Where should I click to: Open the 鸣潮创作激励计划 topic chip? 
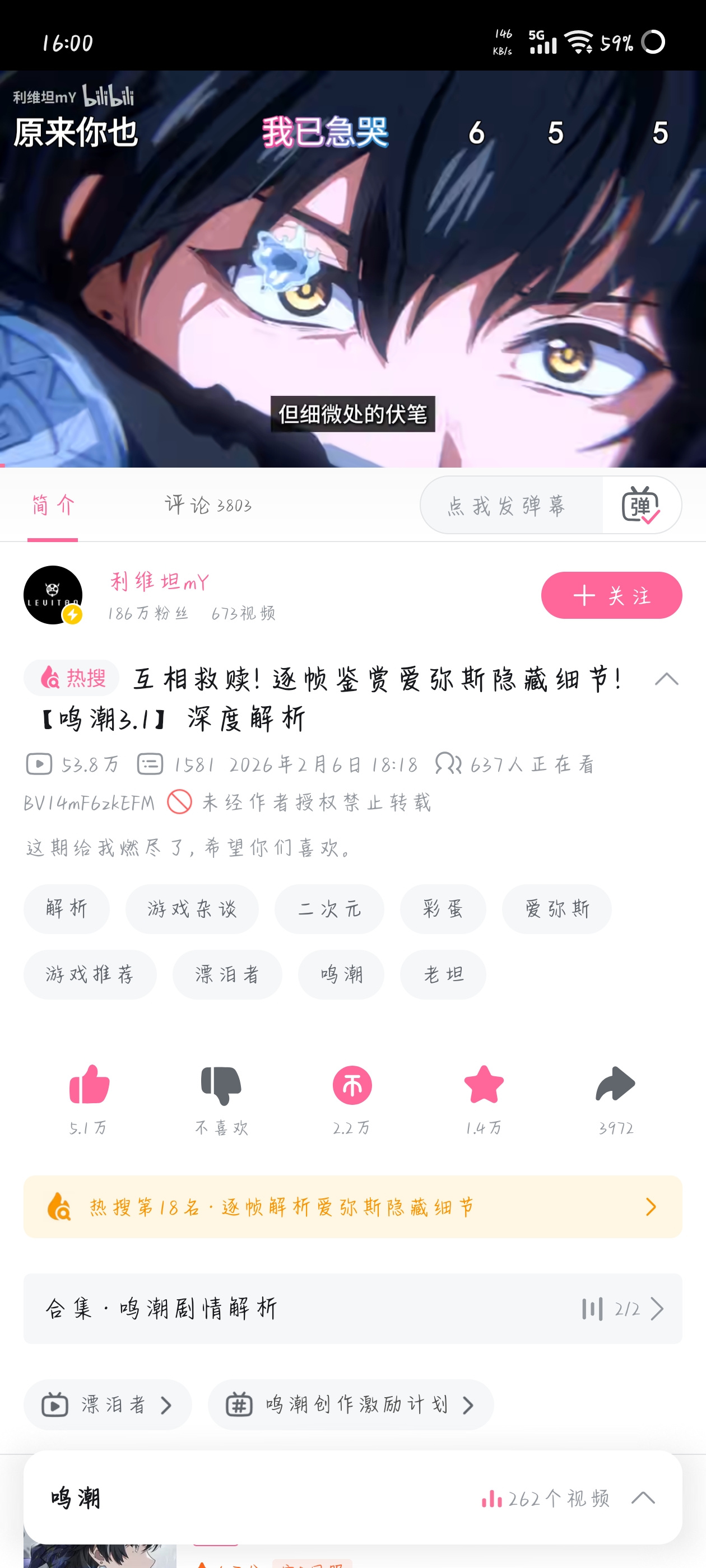[x=350, y=1405]
